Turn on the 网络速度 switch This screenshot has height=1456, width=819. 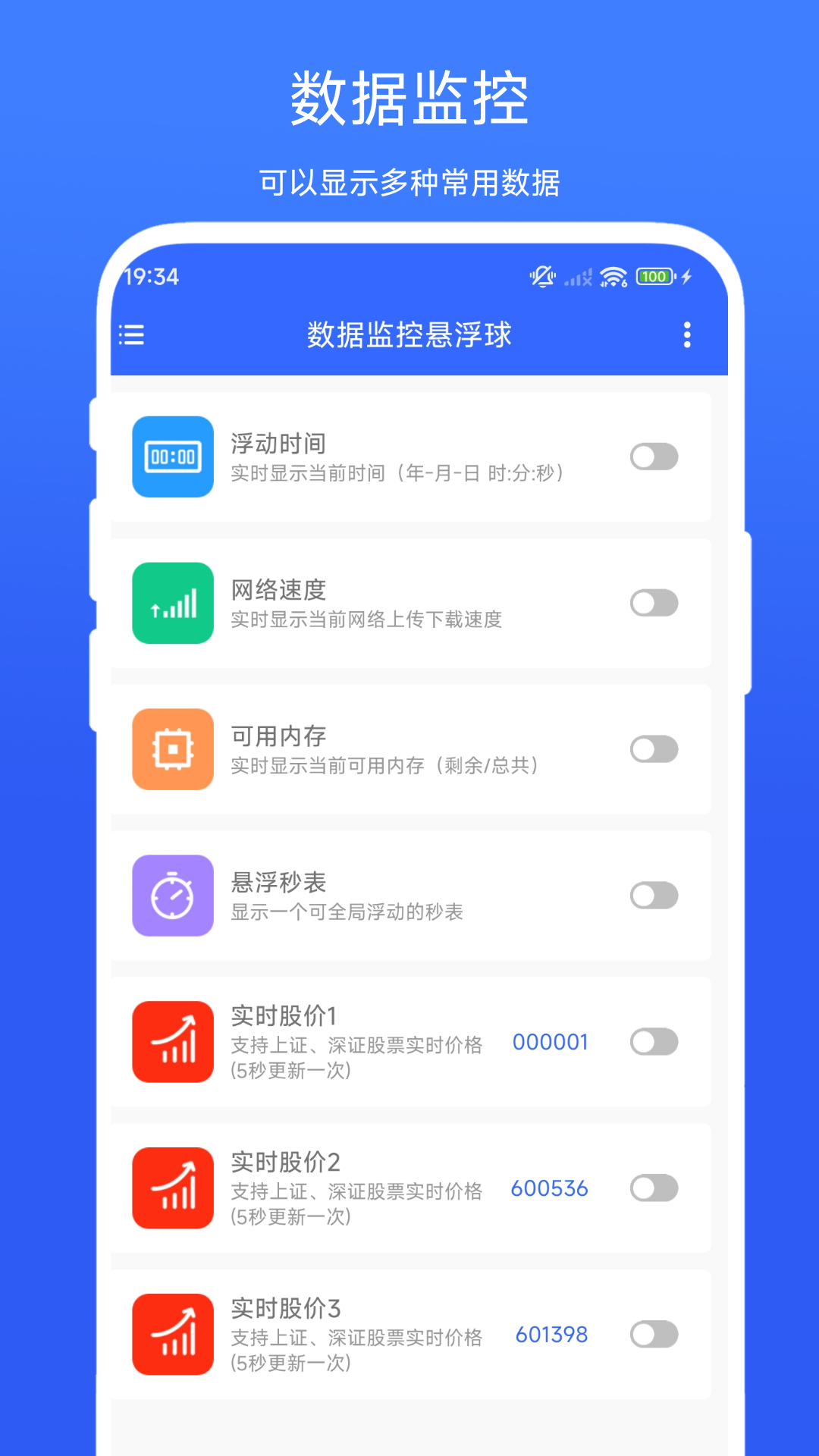click(x=654, y=603)
